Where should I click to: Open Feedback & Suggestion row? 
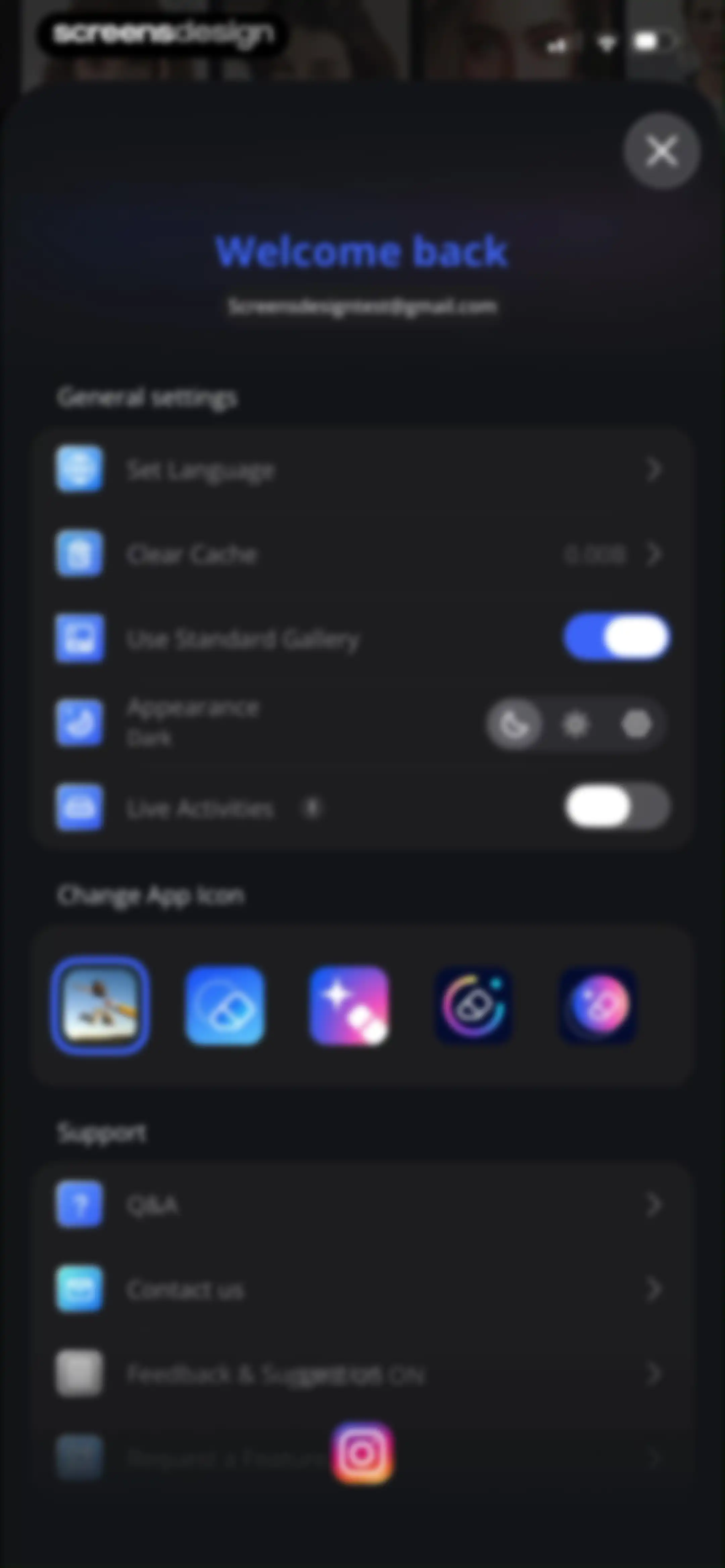(x=362, y=1373)
